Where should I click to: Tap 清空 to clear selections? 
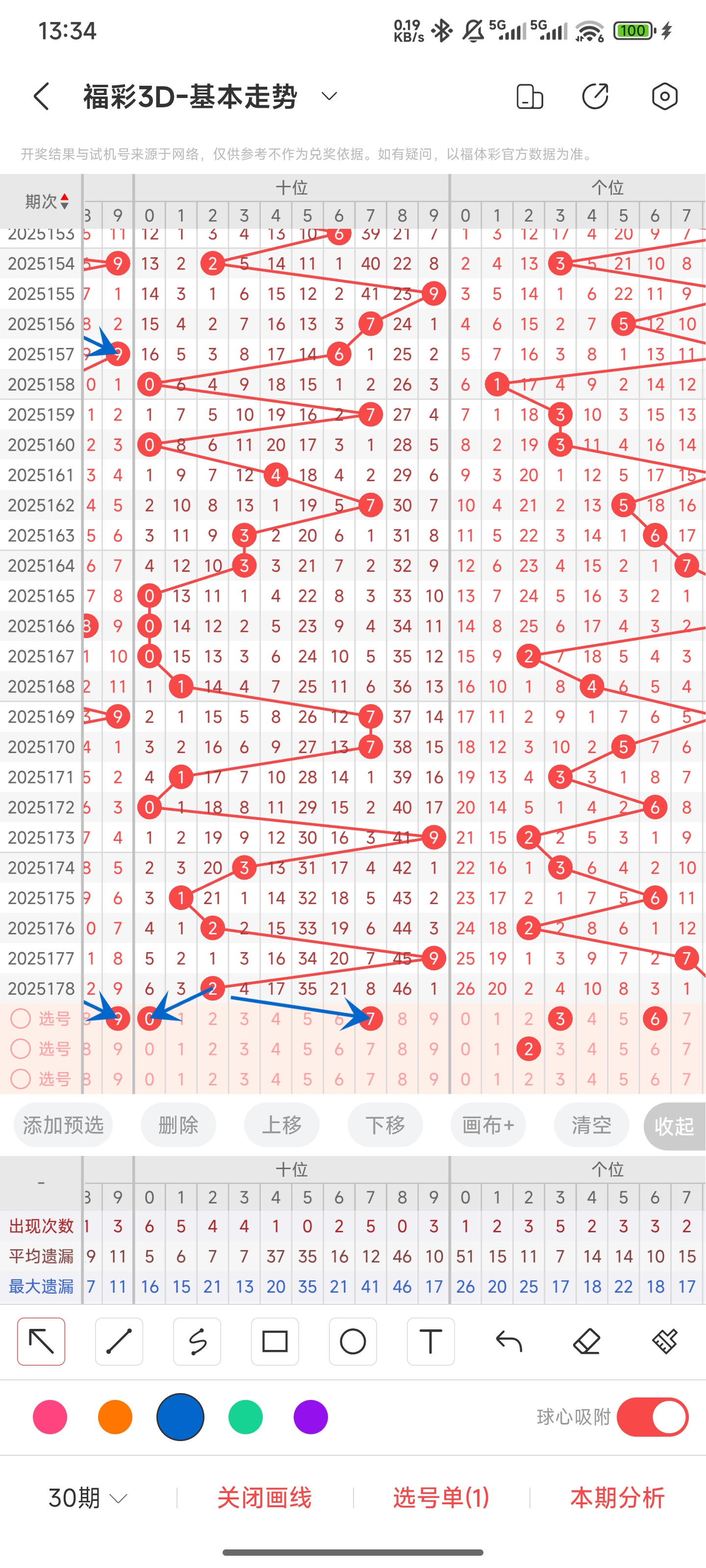click(x=591, y=1125)
